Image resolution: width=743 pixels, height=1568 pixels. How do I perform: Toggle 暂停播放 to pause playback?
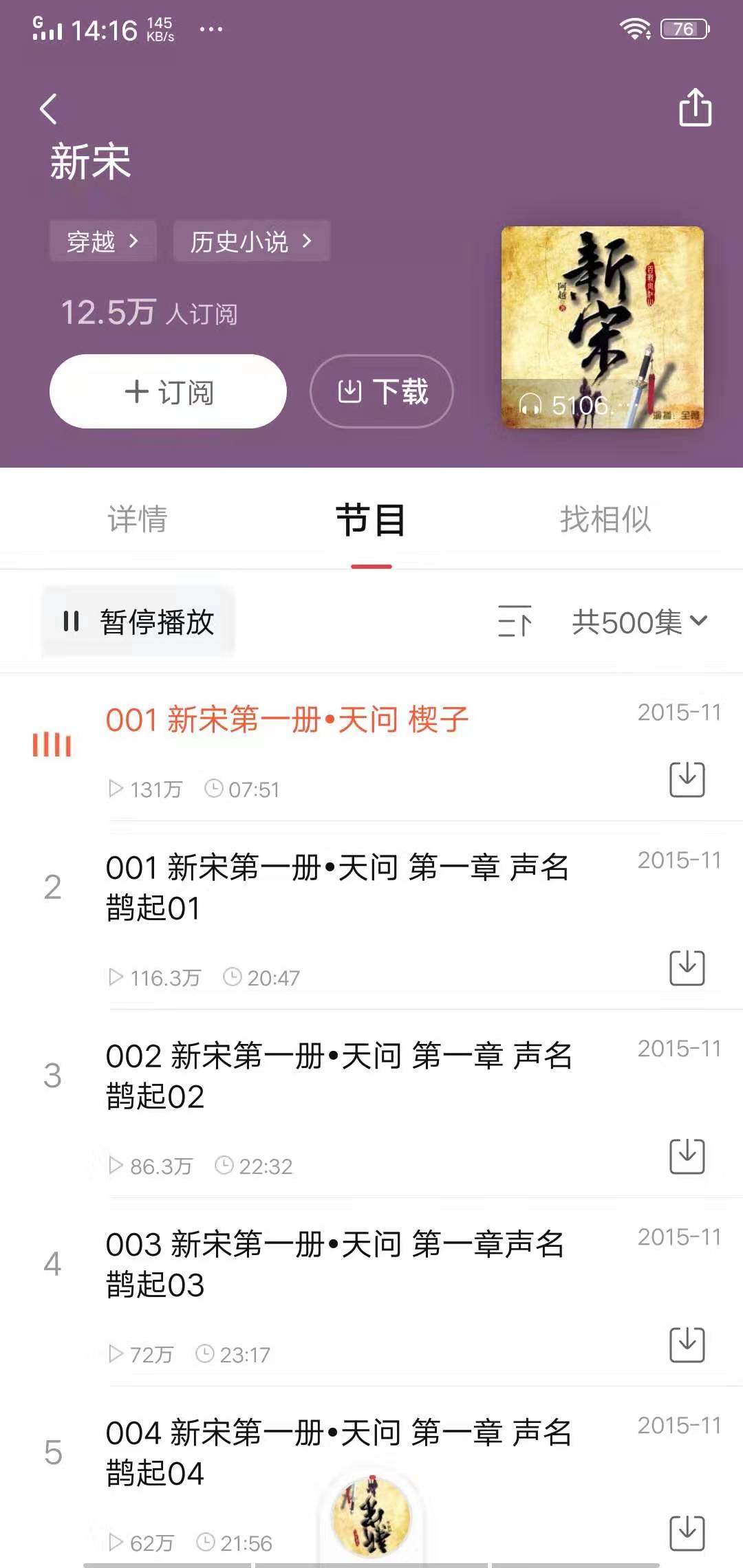(x=138, y=622)
